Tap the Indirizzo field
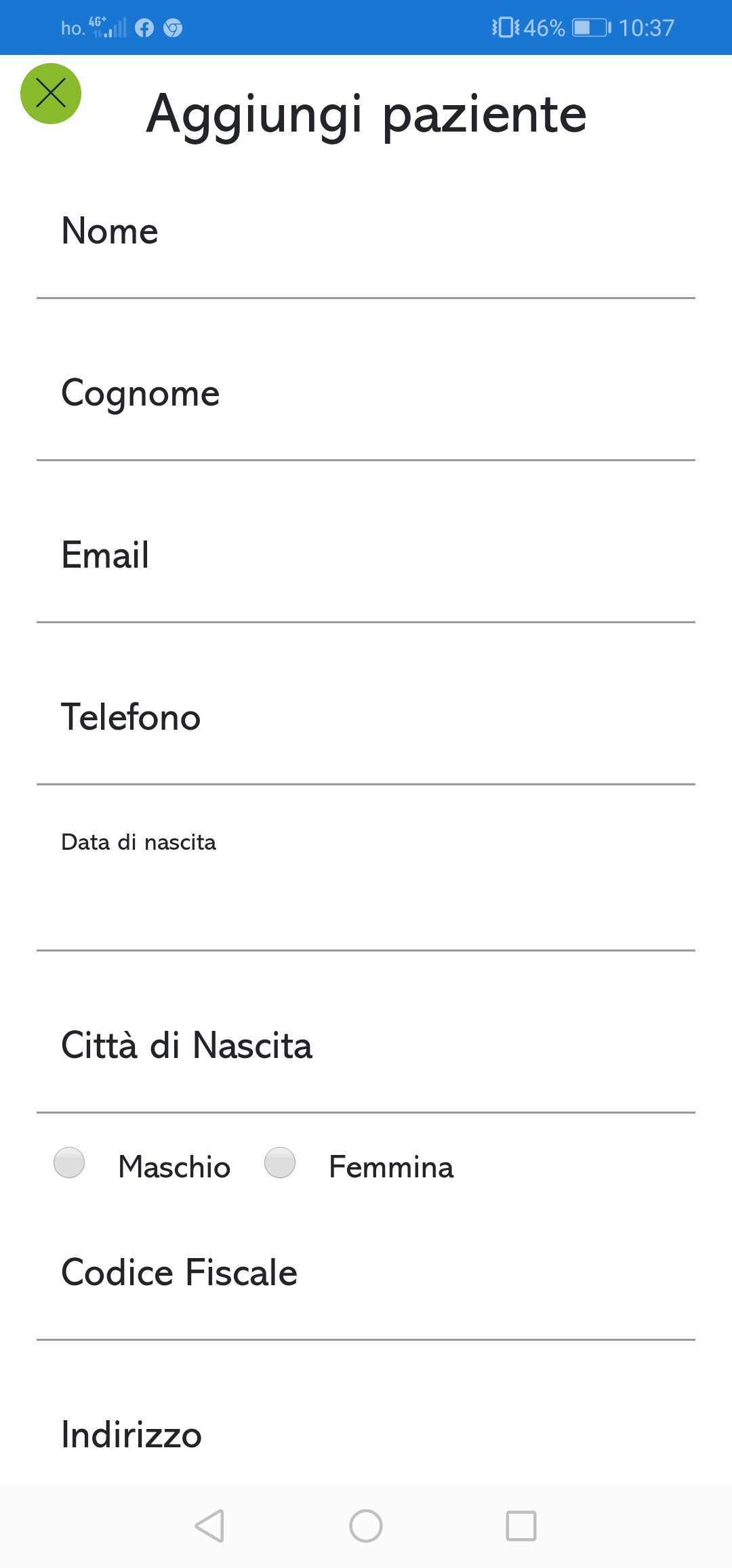732x1568 pixels. (366, 1435)
